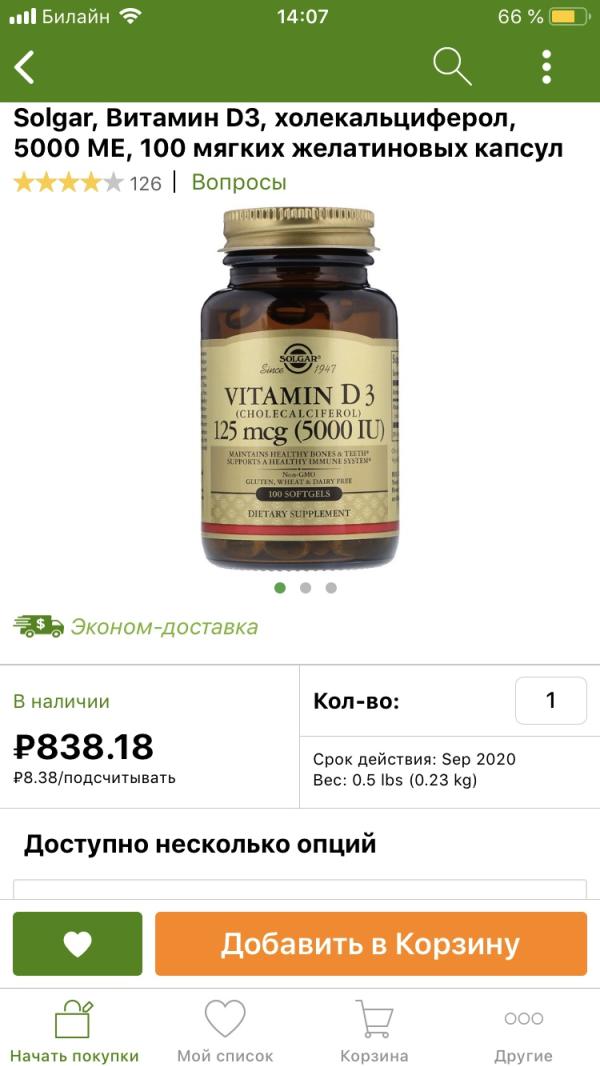Switch to Начать покупки tab
The height and width of the screenshot is (1066, 600).
[74, 1031]
